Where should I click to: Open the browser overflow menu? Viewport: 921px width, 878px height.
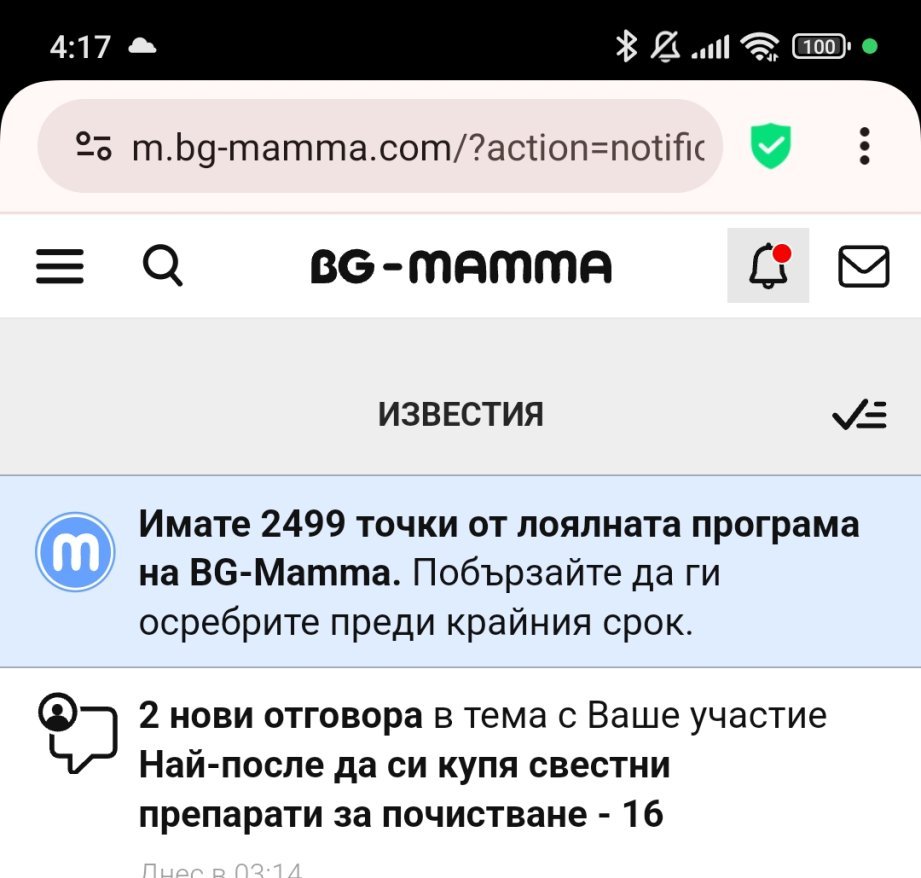tap(865, 147)
